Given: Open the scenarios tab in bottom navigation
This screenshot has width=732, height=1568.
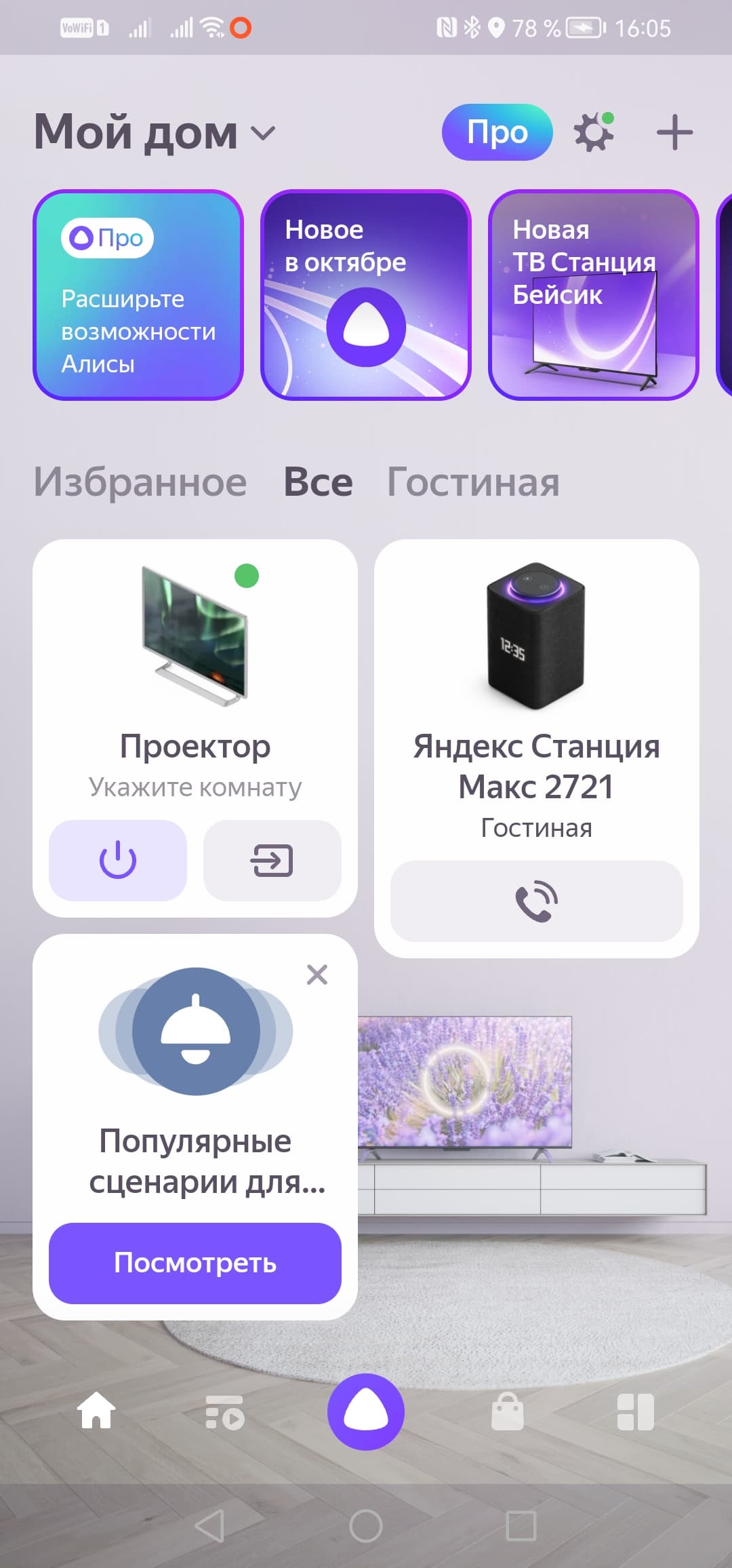Looking at the screenshot, I should [x=224, y=1412].
